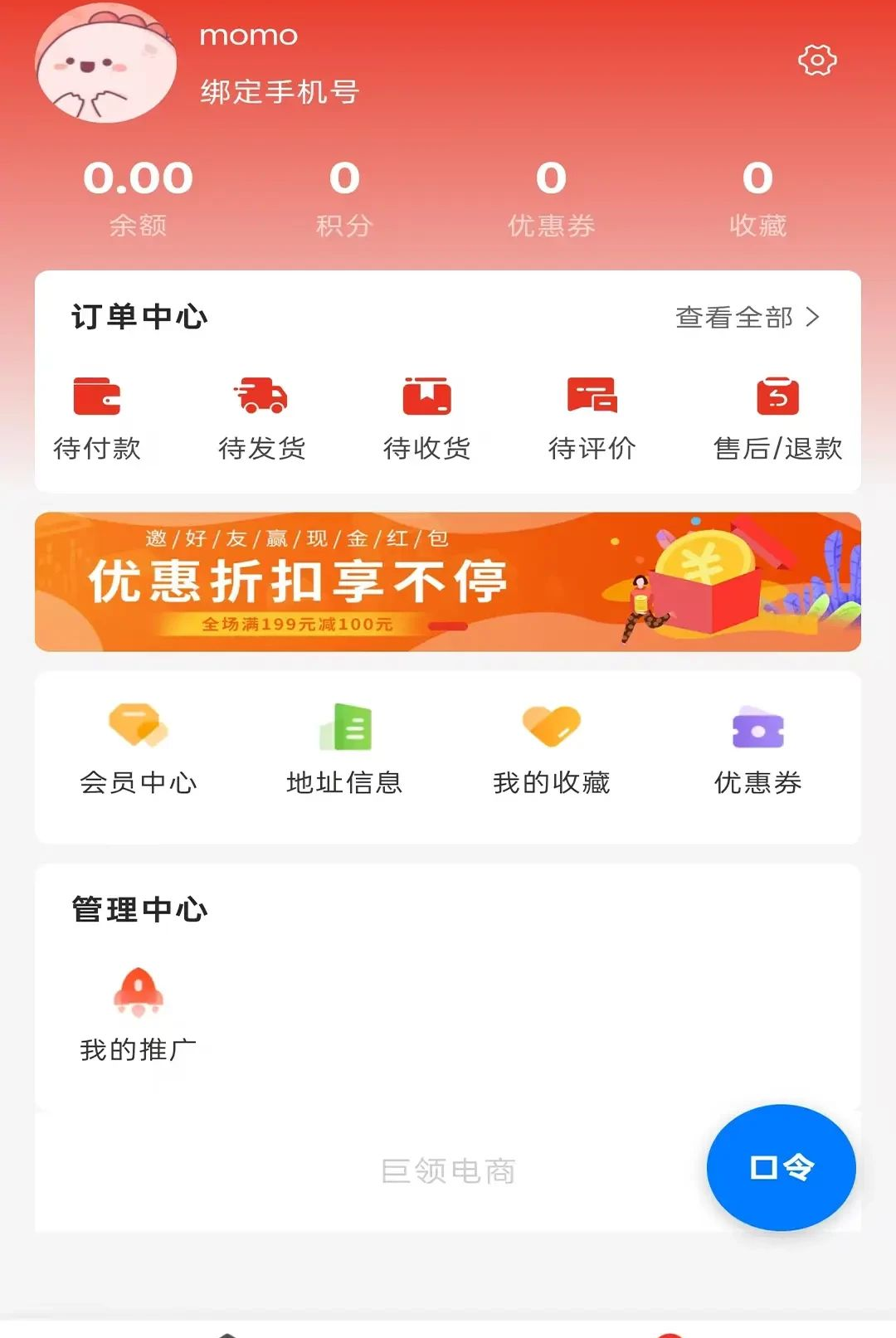The height and width of the screenshot is (1338, 896).
Task: Open the 优惠折扣享不停 promo banner
Action: (448, 581)
